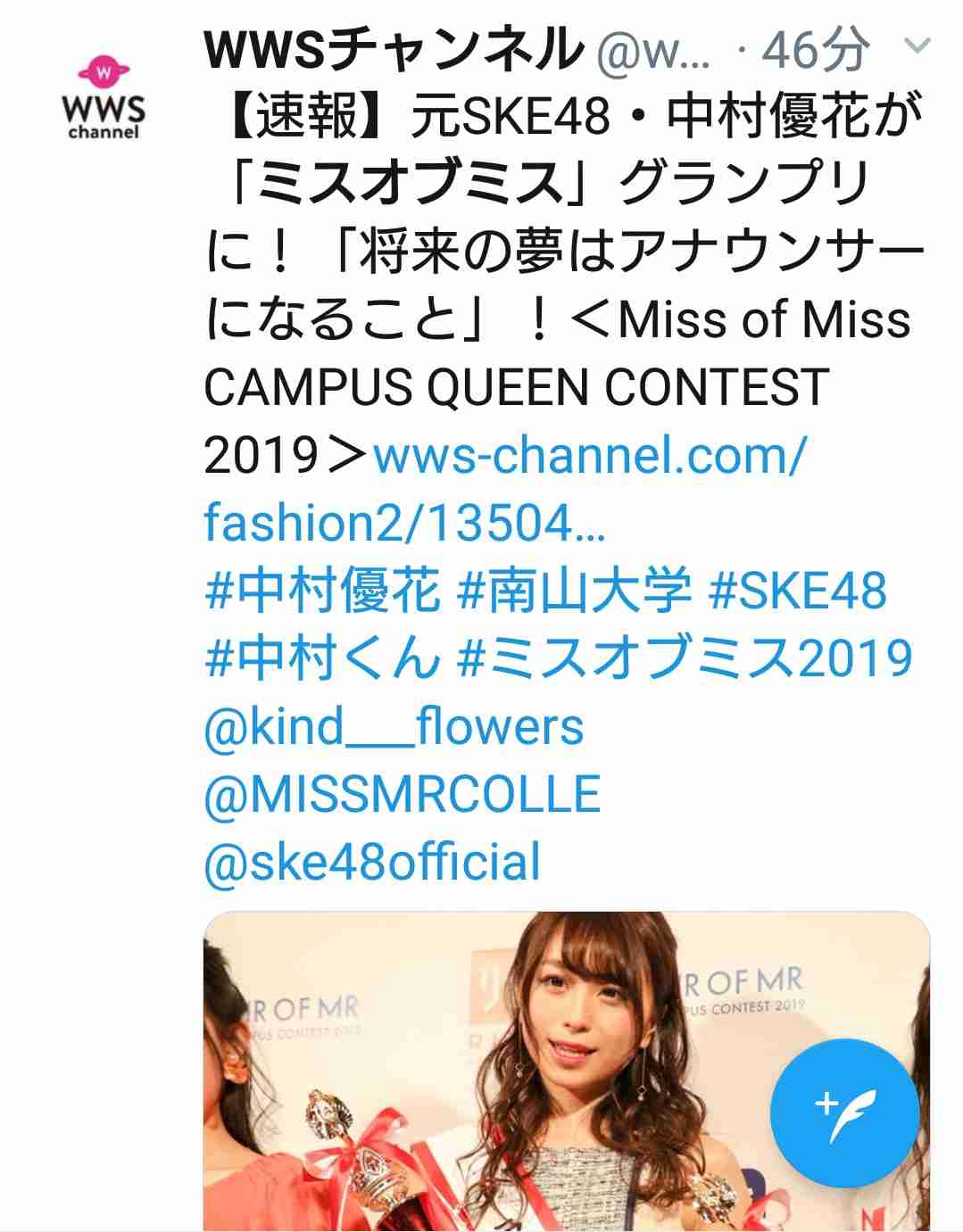963x1232 pixels.
Task: Open the #中村優花 hashtag
Action: [322, 591]
